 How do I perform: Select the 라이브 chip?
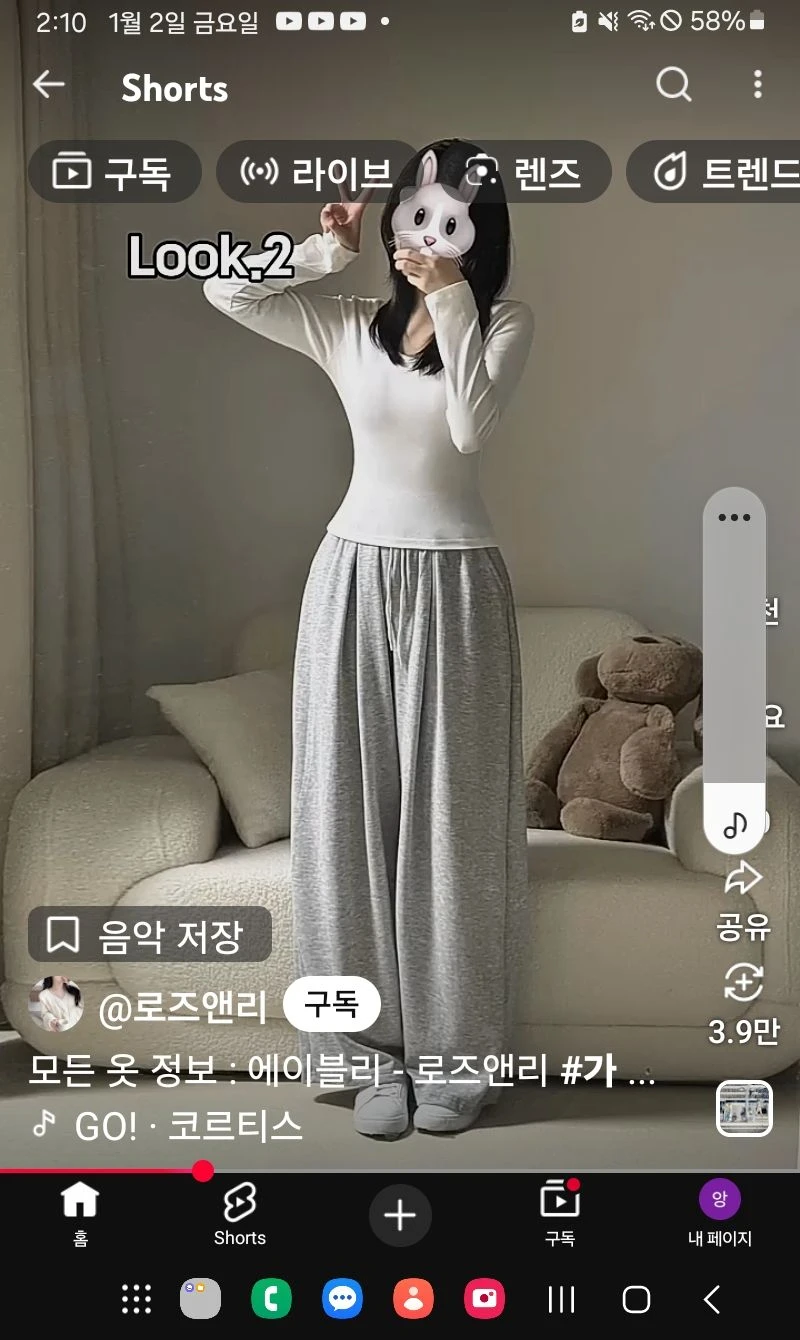tap(317, 173)
